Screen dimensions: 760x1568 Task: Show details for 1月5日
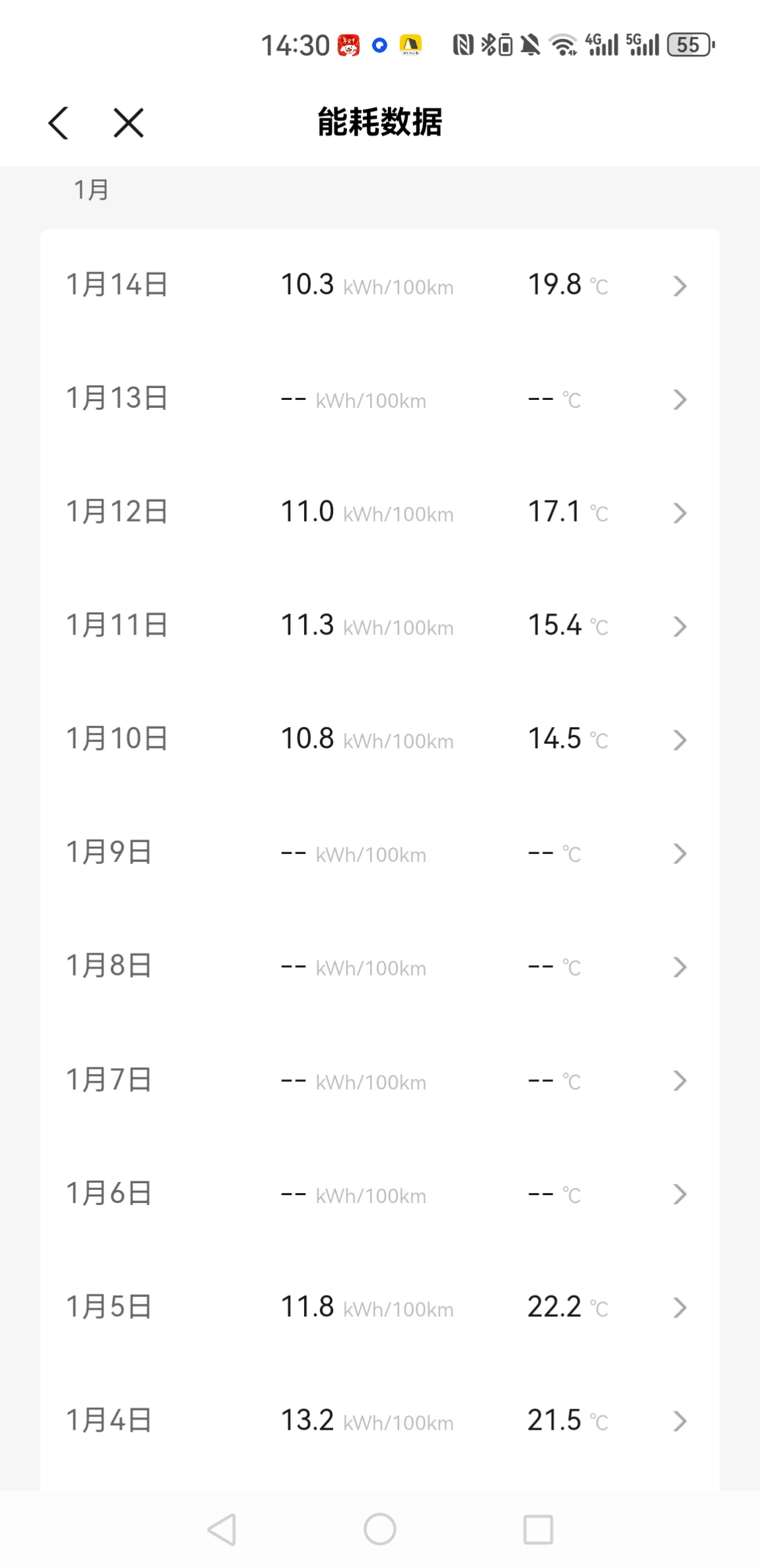tap(380, 1308)
